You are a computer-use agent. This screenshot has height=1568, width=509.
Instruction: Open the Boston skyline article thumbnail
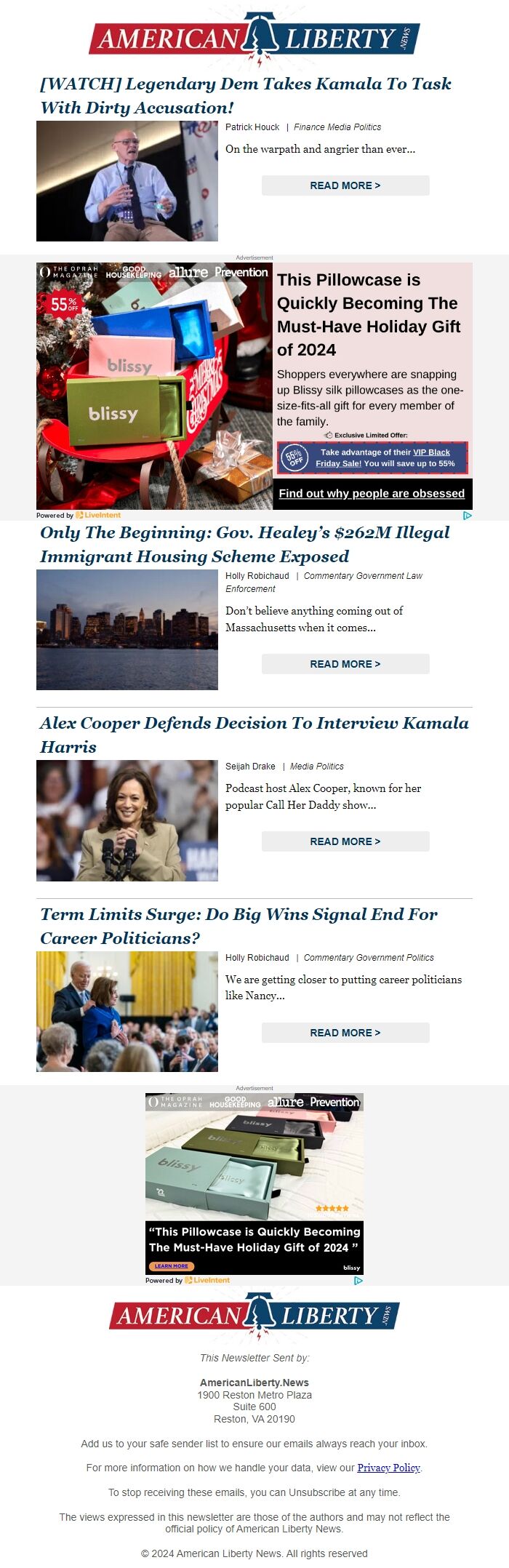[x=127, y=630]
